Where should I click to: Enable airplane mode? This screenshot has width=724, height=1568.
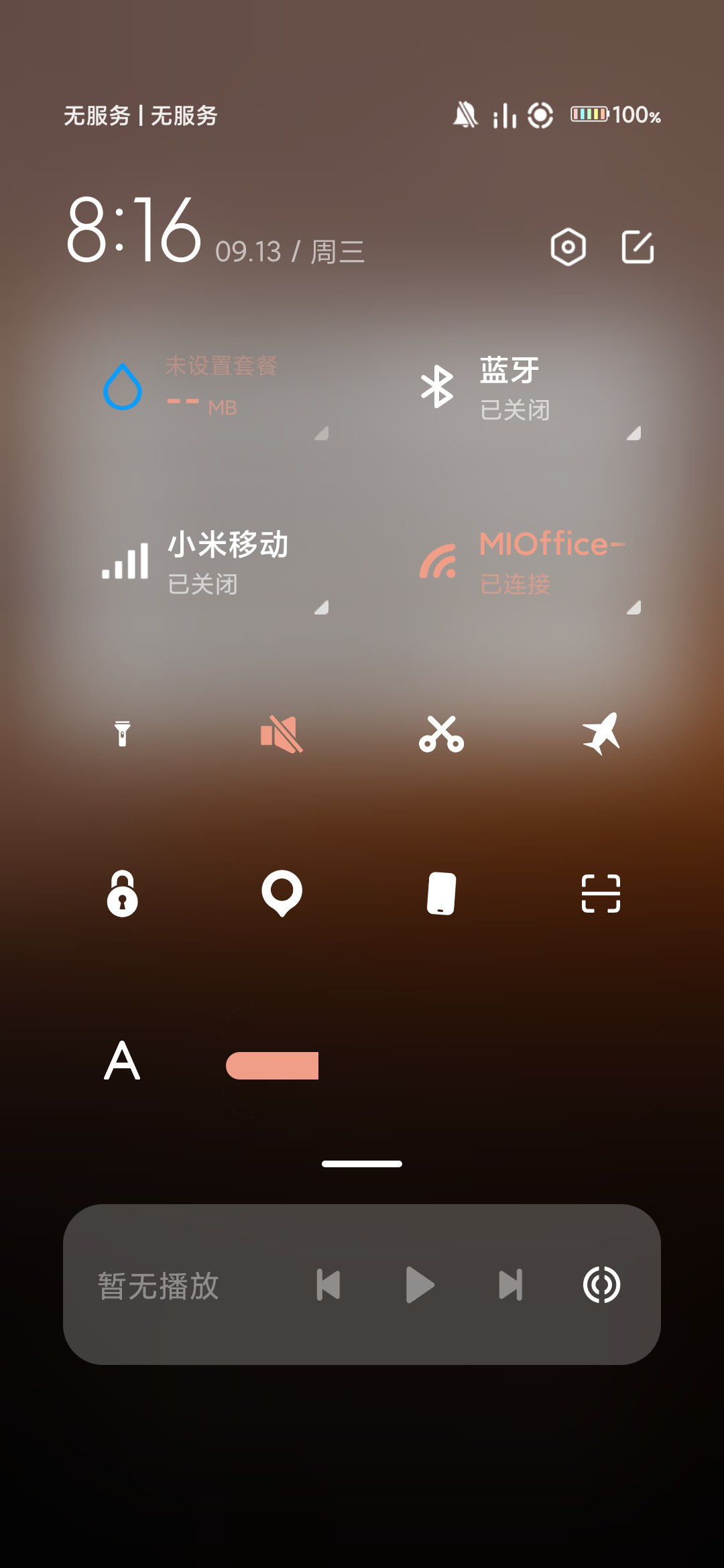point(601,734)
